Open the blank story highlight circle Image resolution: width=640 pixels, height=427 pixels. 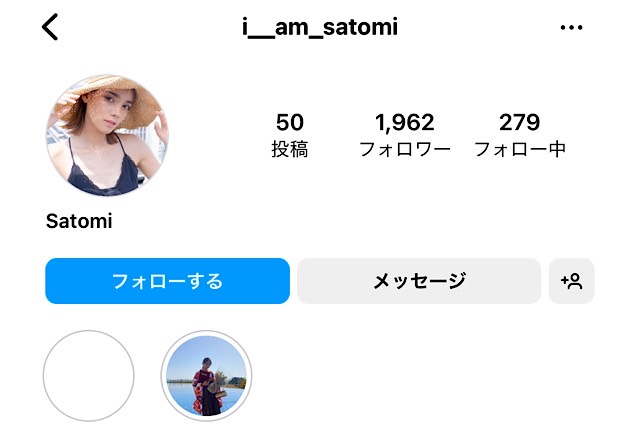pos(89,375)
